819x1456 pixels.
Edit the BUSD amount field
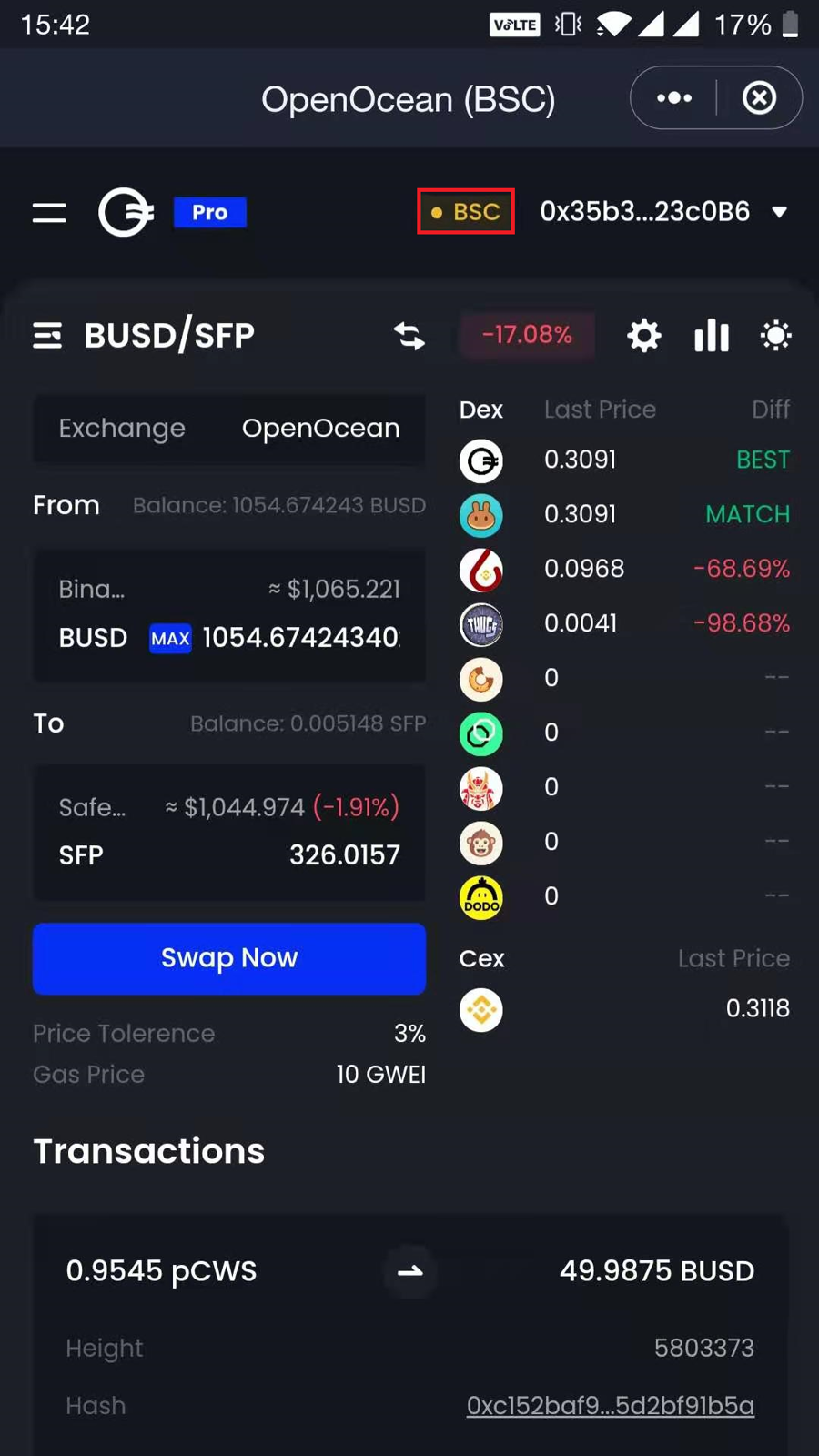pyautogui.click(x=300, y=638)
